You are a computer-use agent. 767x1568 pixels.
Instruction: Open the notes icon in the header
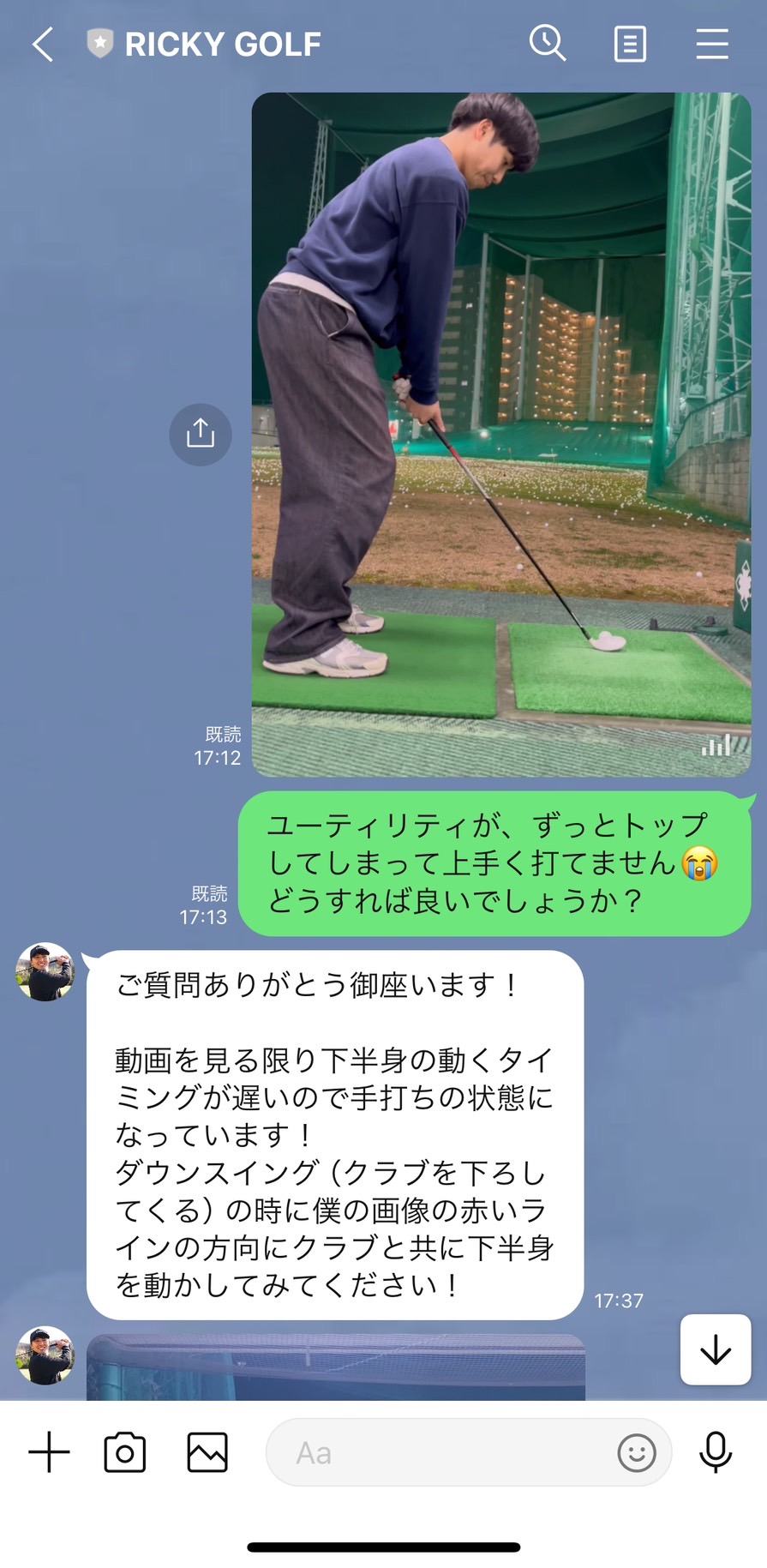630,44
